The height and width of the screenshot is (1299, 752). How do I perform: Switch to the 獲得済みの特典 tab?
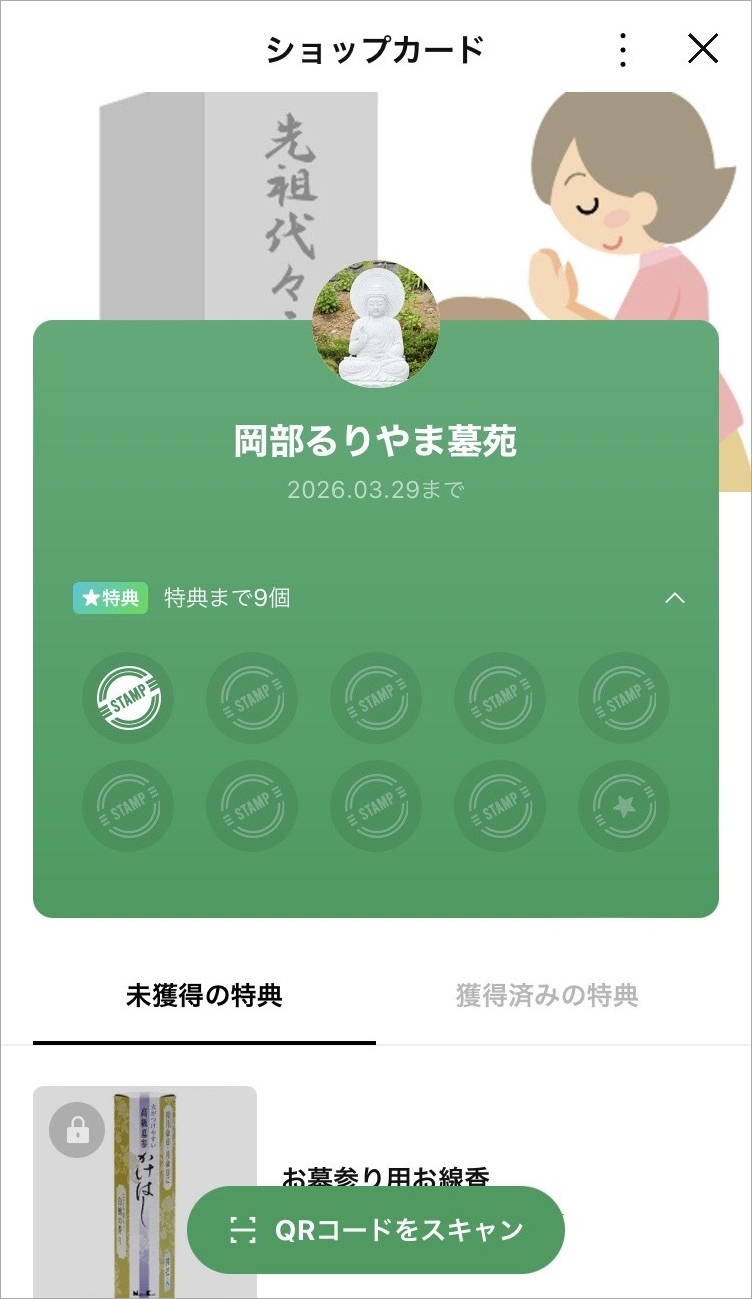click(x=547, y=995)
